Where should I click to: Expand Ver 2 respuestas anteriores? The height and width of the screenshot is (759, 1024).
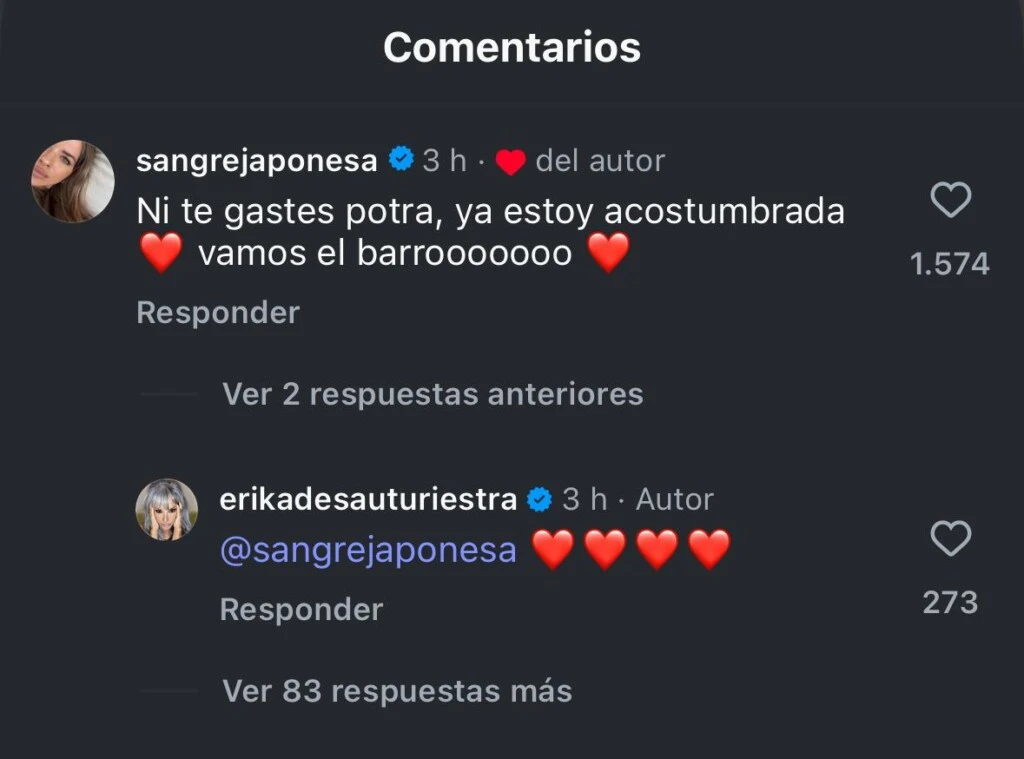(x=432, y=394)
